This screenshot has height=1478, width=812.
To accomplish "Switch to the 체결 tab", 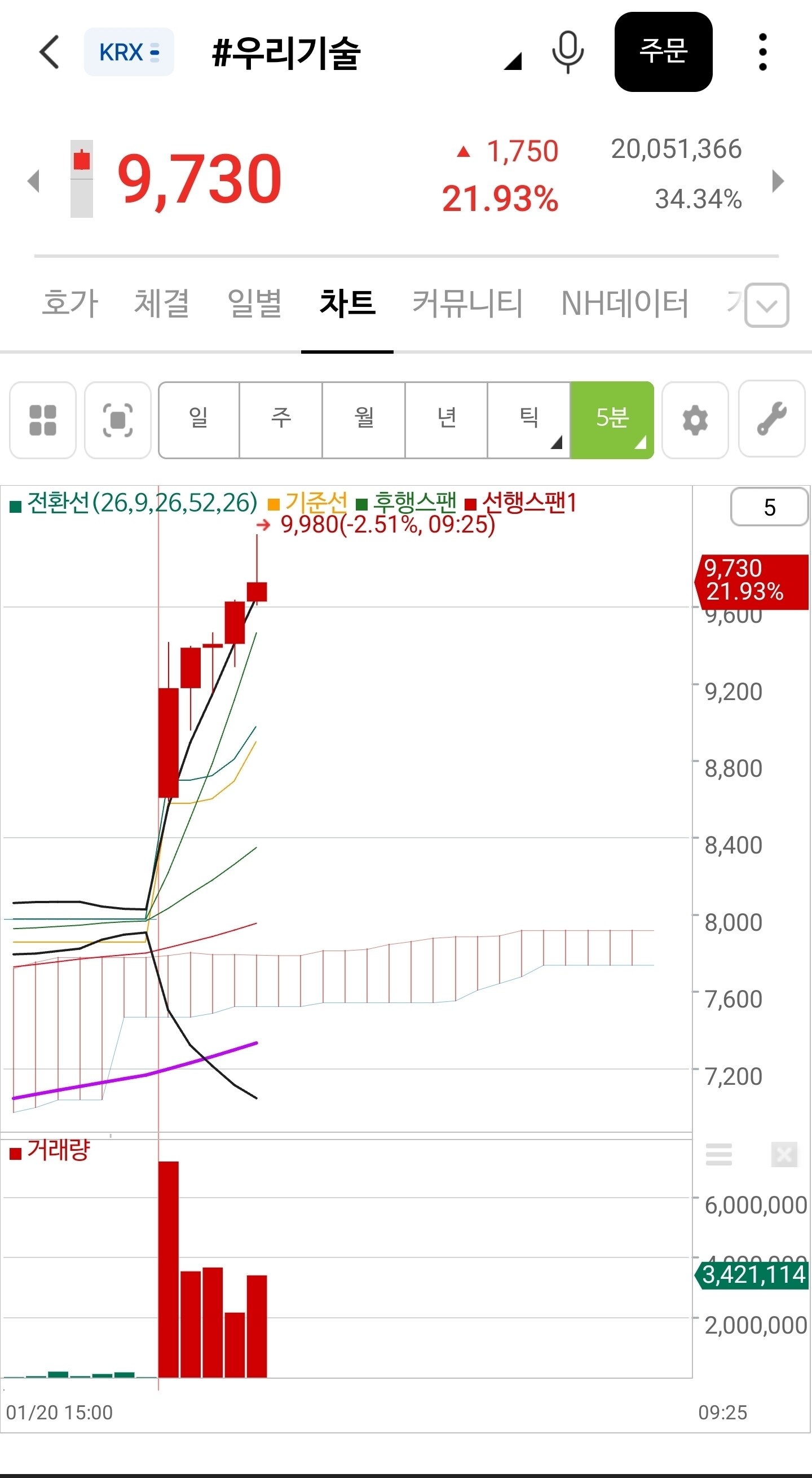I will click(162, 302).
